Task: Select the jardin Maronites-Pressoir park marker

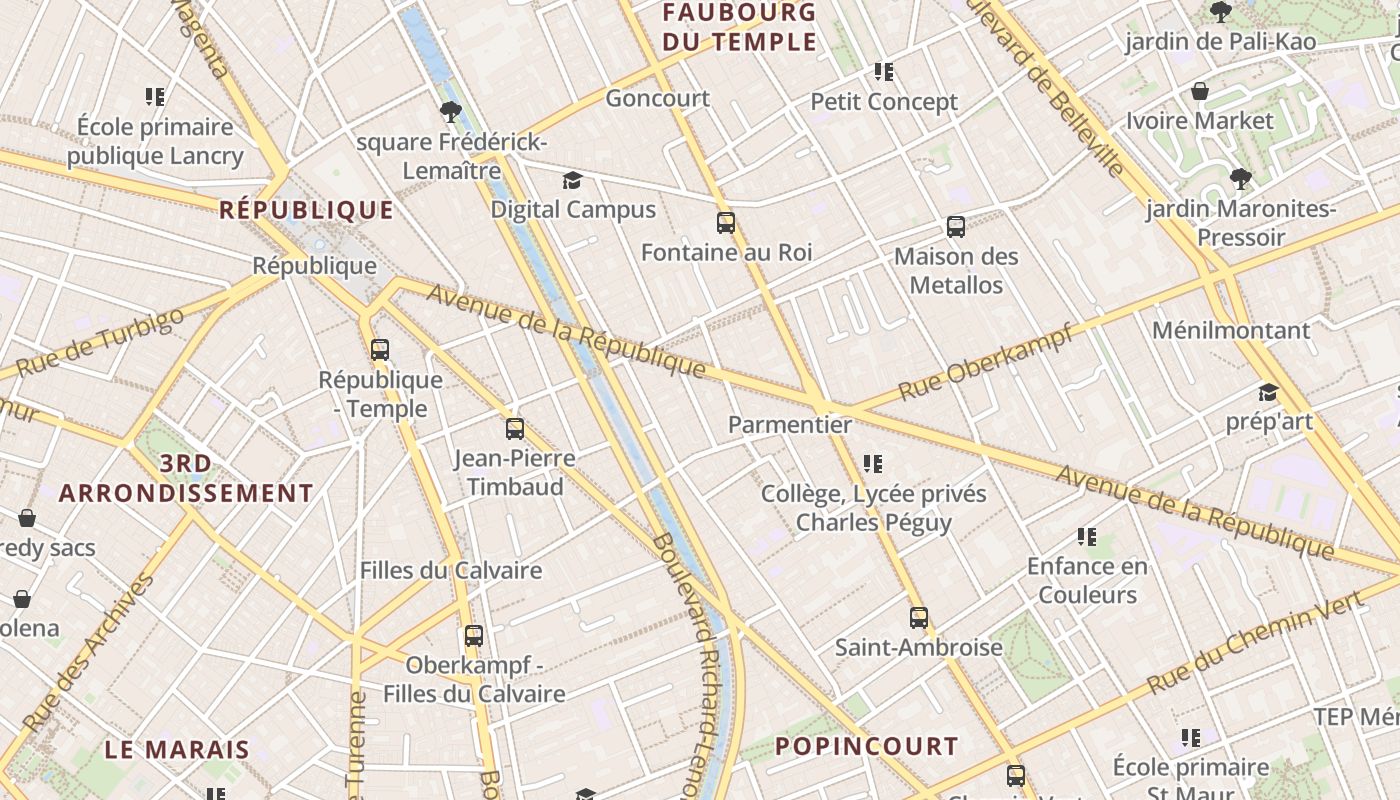Action: pos(1241,179)
